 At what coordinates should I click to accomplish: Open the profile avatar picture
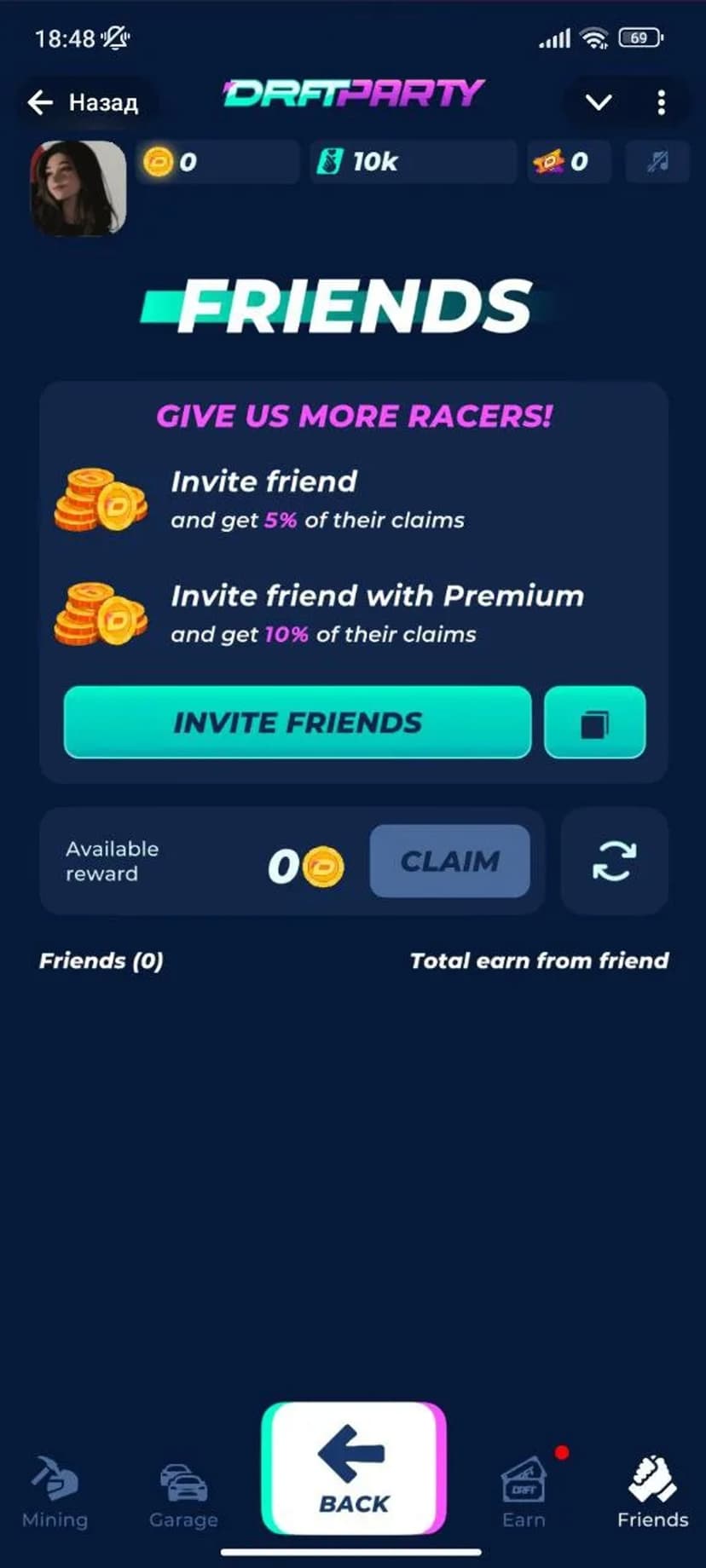78,188
